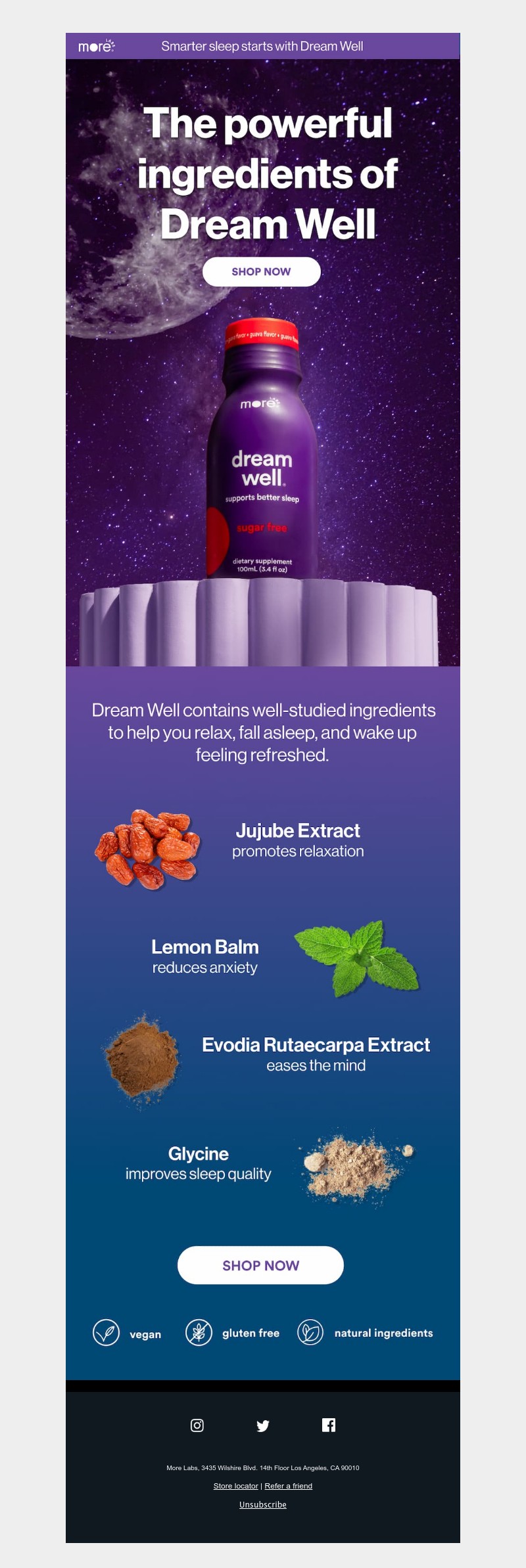Visit the Twitter profile icon
The image size is (526, 1568).
pos(263,1425)
